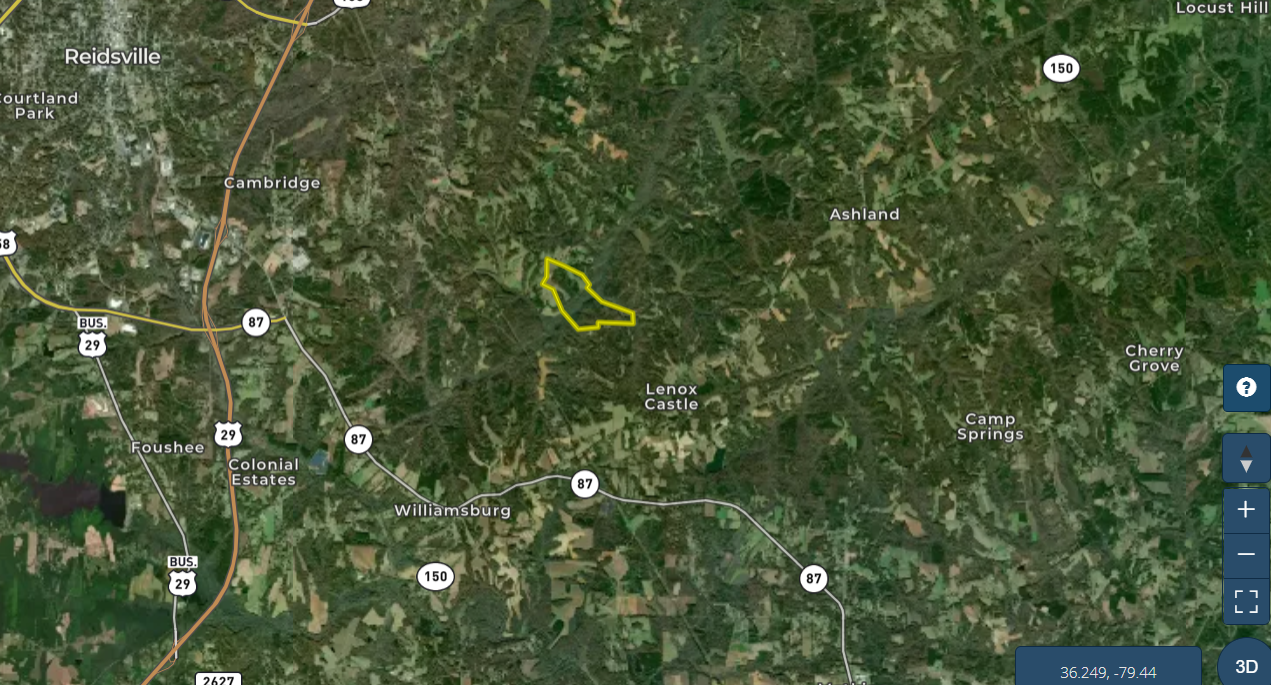The image size is (1271, 685).
Task: Switch the map to 3D view
Action: point(1246,666)
